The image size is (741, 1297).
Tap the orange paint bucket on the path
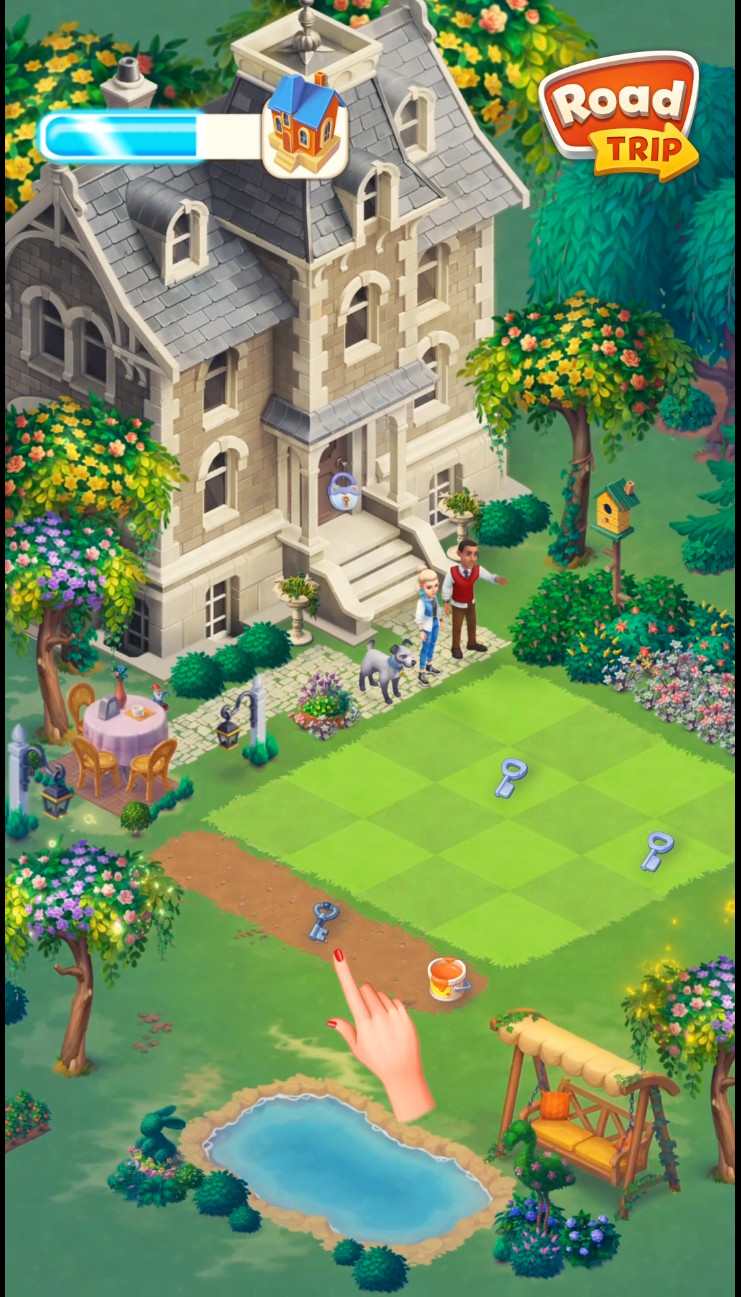tap(447, 979)
